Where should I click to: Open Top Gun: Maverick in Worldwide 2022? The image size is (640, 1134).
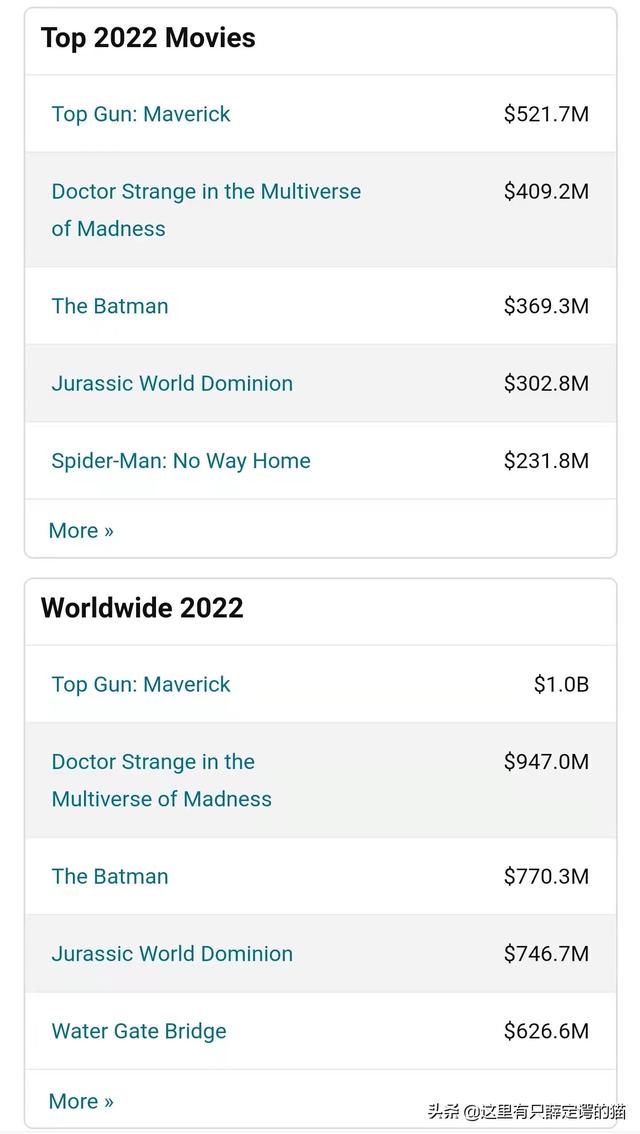(141, 684)
